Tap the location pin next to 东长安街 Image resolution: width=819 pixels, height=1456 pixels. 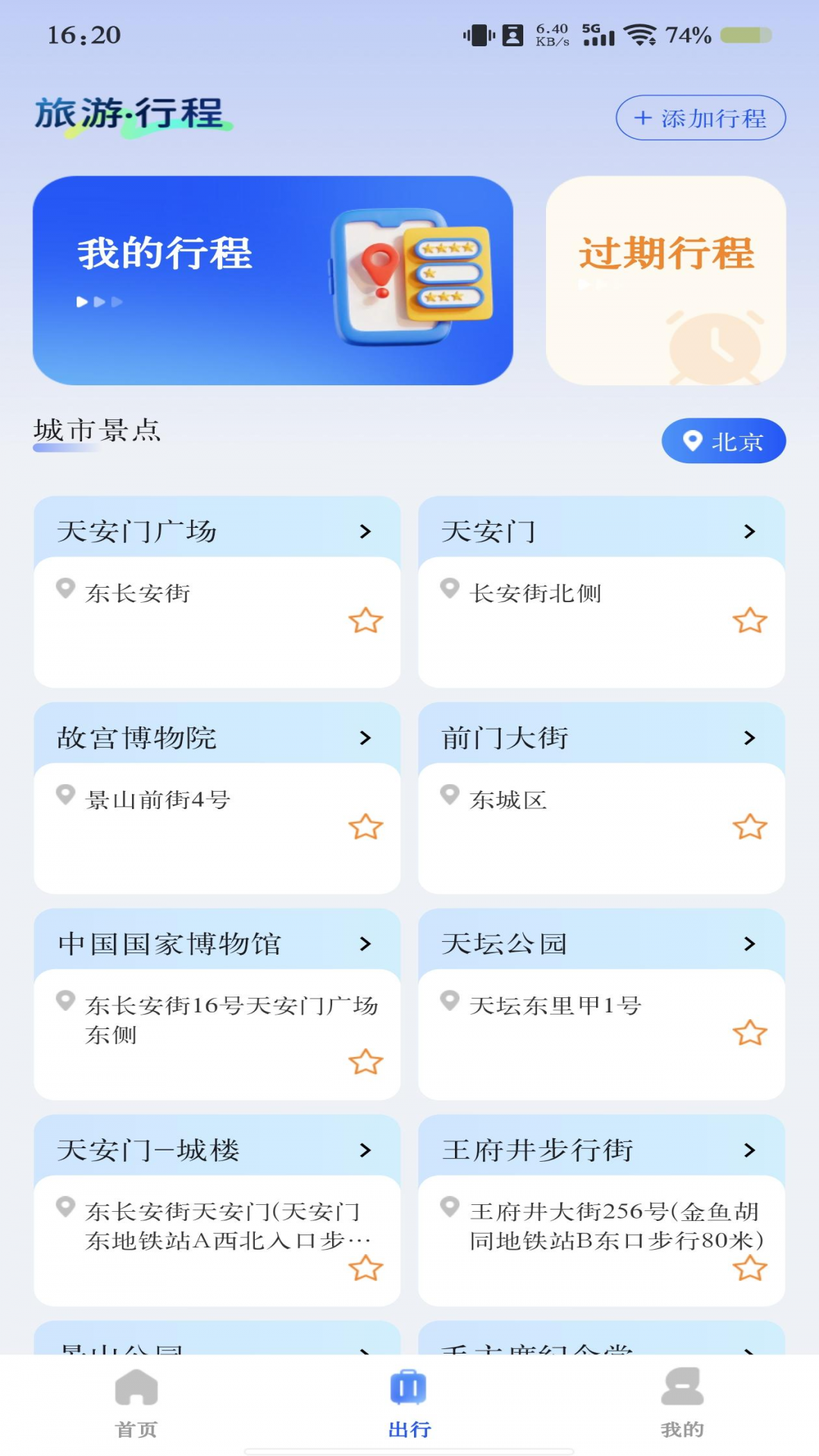[67, 586]
